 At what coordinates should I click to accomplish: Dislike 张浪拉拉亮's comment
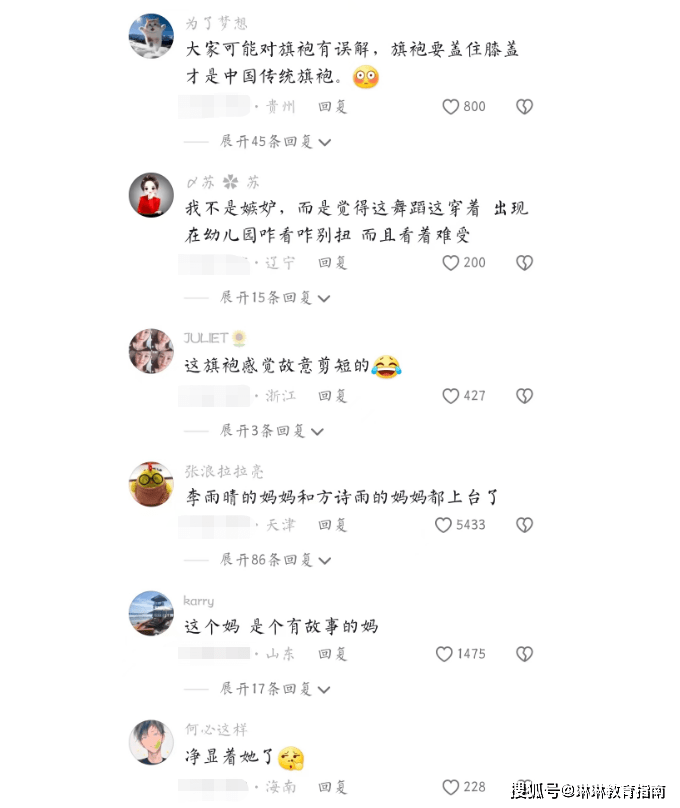(x=524, y=525)
